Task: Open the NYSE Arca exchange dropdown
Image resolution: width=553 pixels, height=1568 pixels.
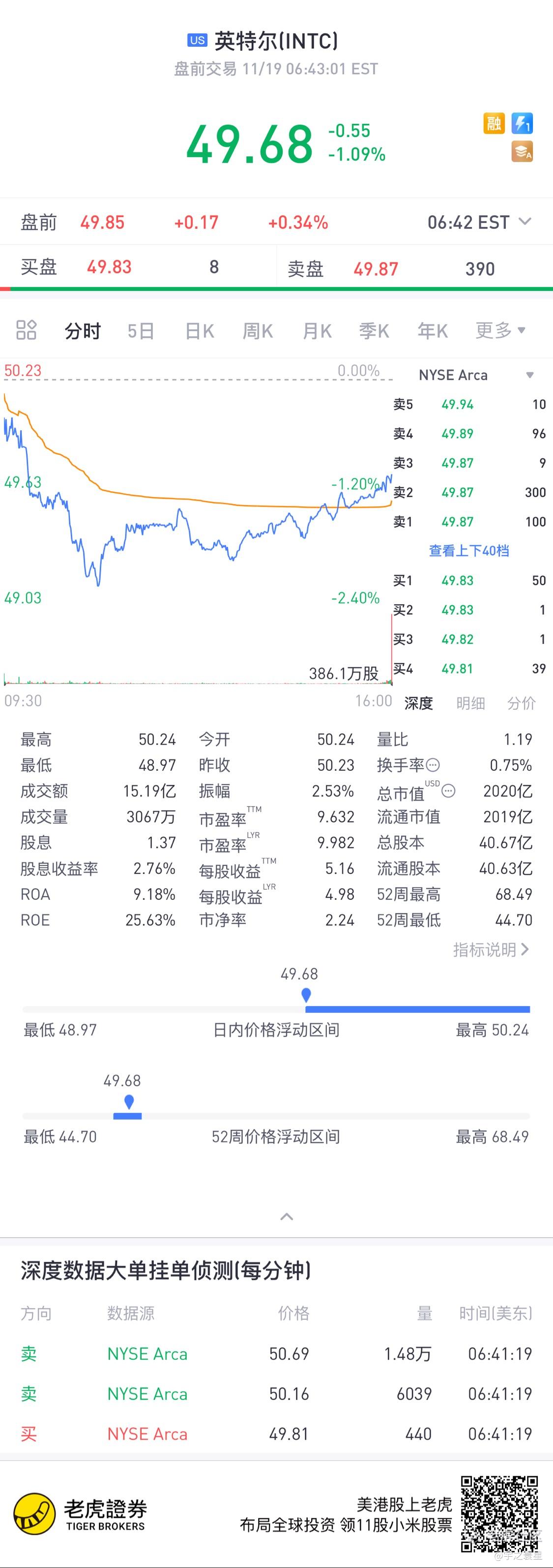Action: coord(529,375)
